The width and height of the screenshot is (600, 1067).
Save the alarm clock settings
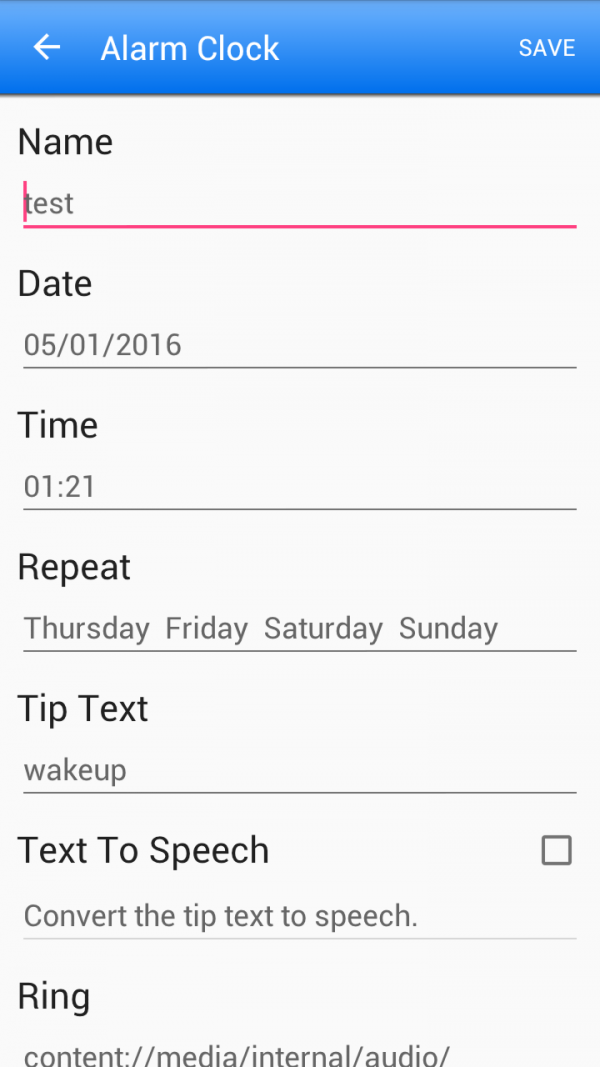(546, 48)
